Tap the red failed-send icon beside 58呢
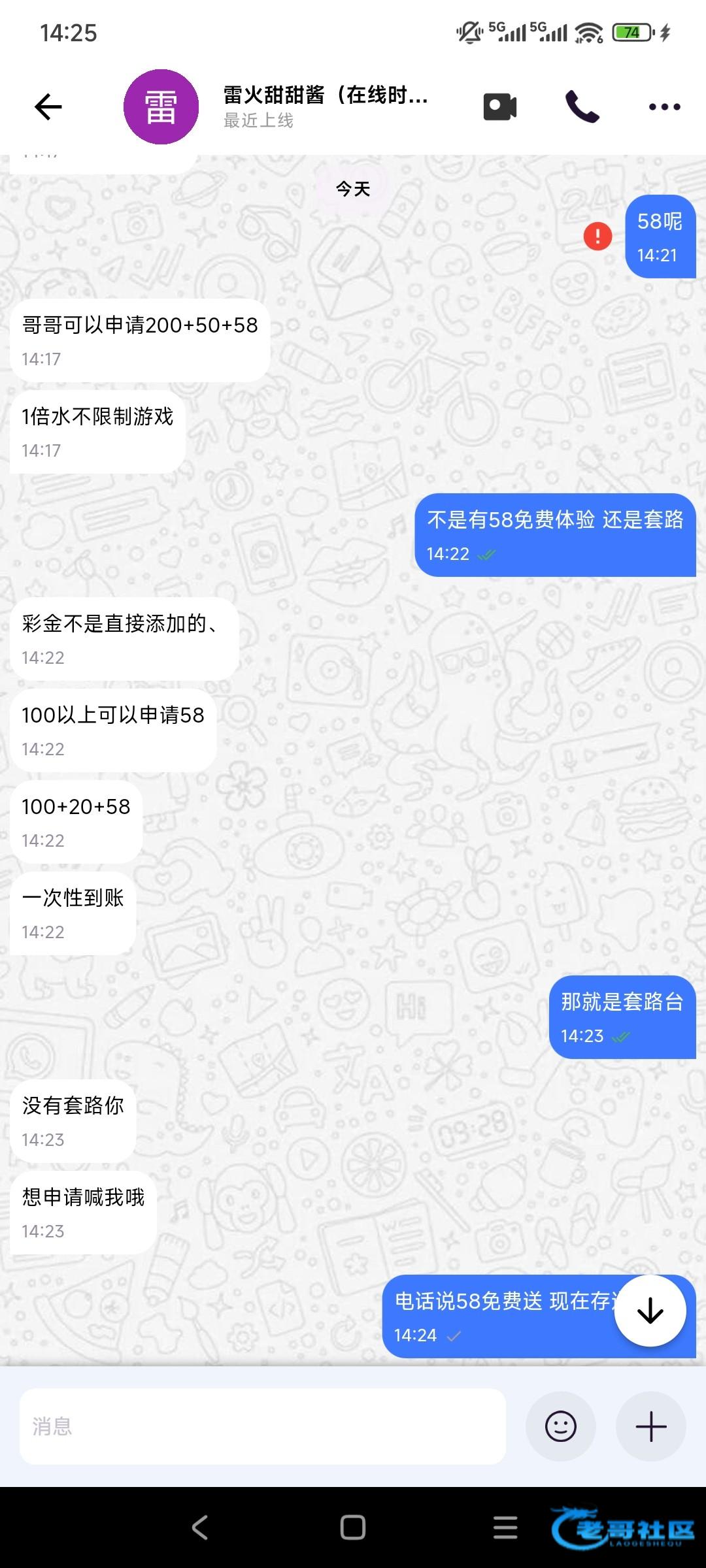The width and height of the screenshot is (706, 1568). (597, 236)
